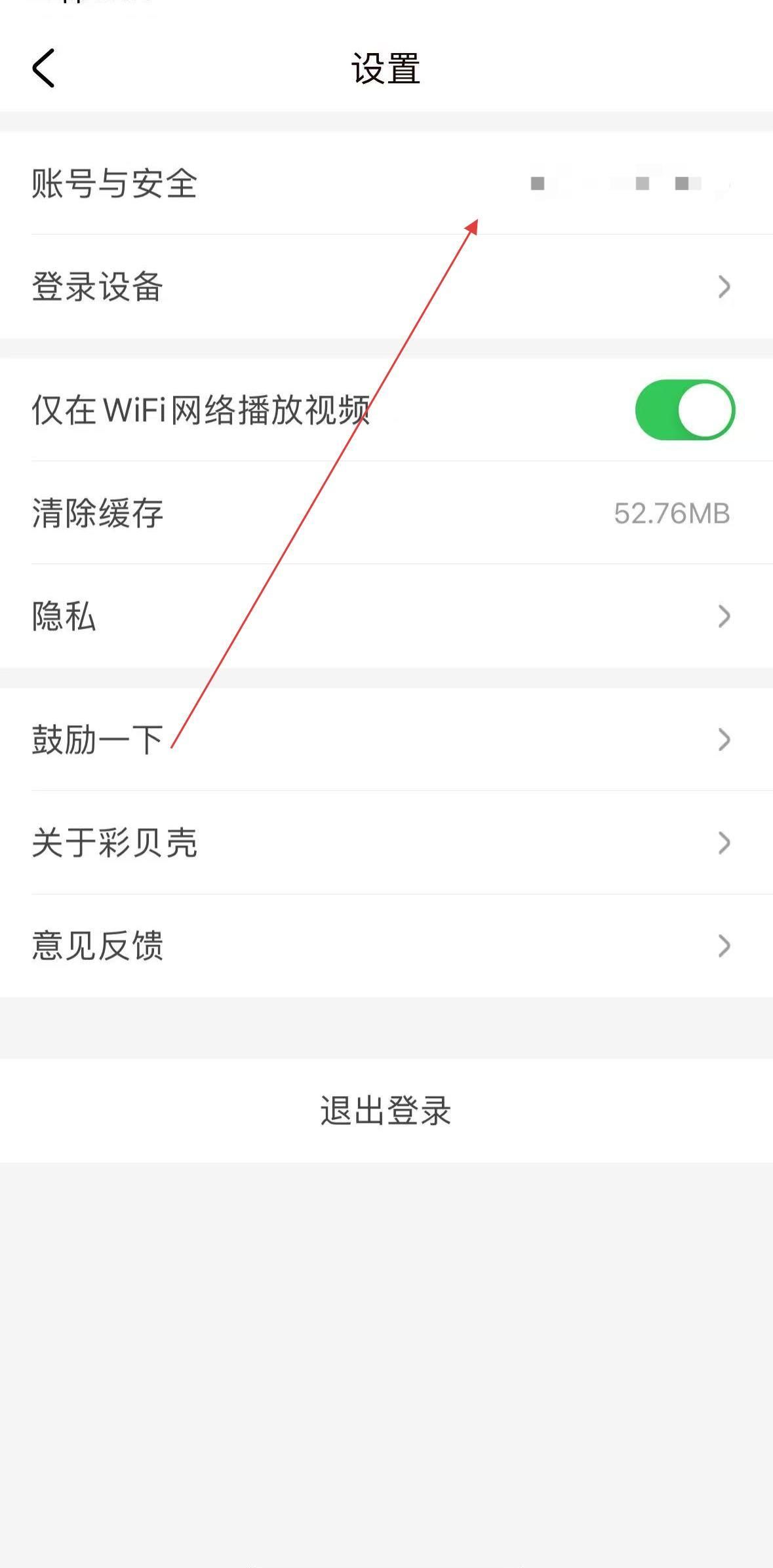Open 意见反馈 feedback page
The width and height of the screenshot is (773, 1568).
[723, 946]
